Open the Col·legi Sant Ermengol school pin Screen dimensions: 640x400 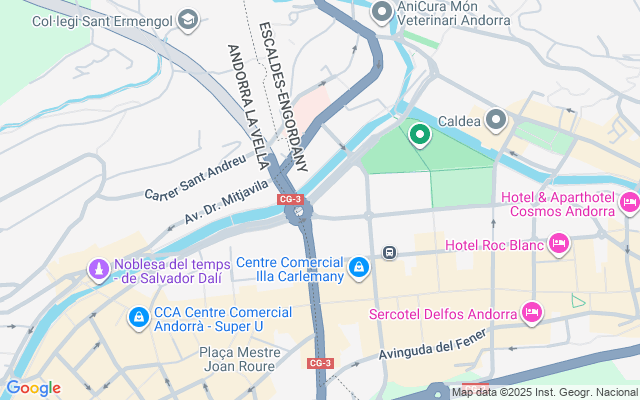coord(188,19)
